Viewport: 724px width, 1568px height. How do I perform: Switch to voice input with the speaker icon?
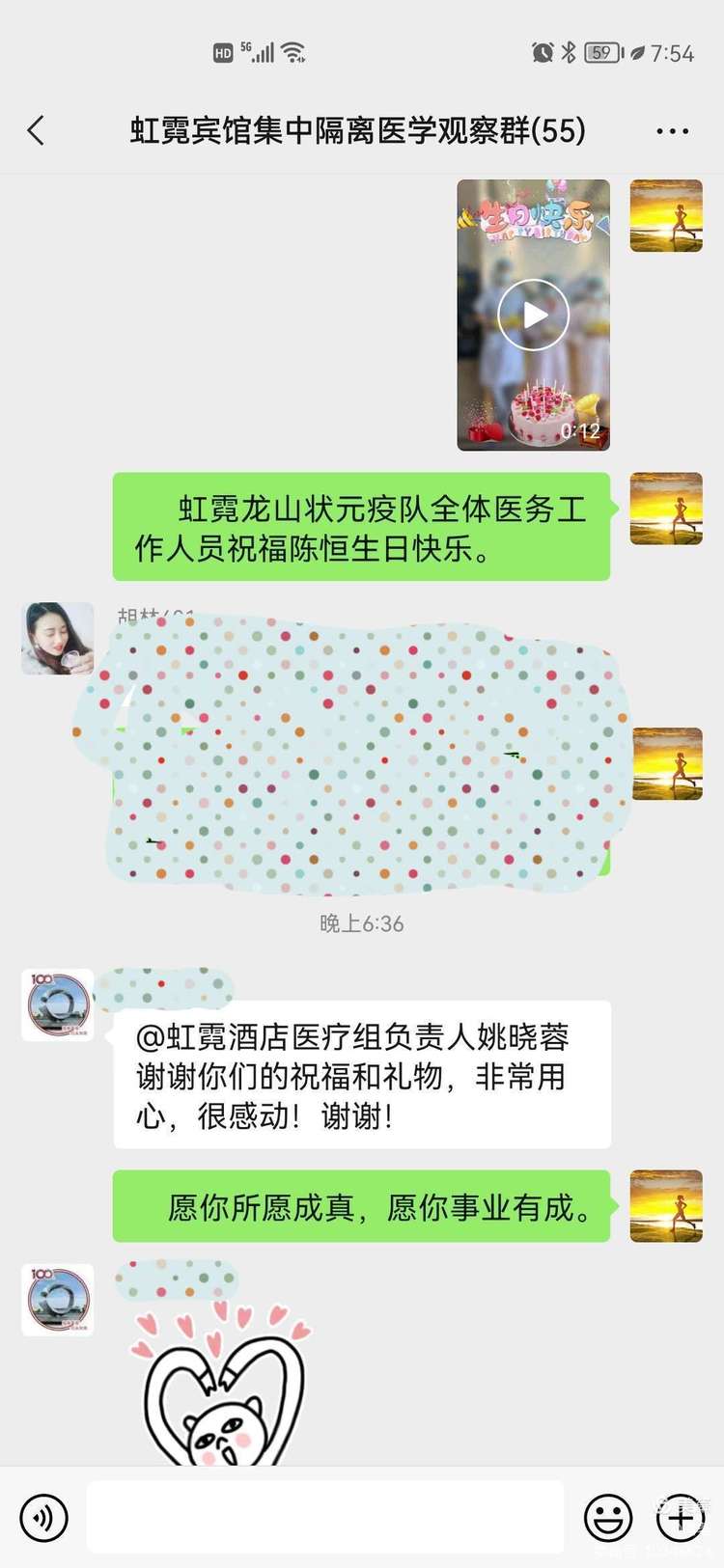coord(42,1518)
